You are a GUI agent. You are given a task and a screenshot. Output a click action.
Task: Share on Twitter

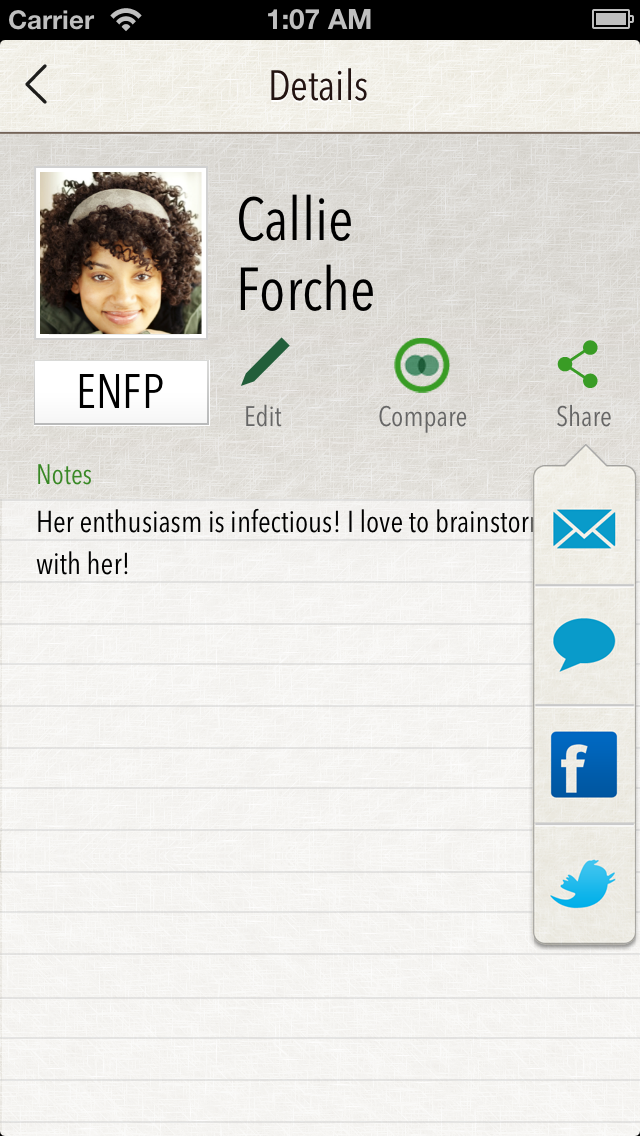click(x=584, y=883)
